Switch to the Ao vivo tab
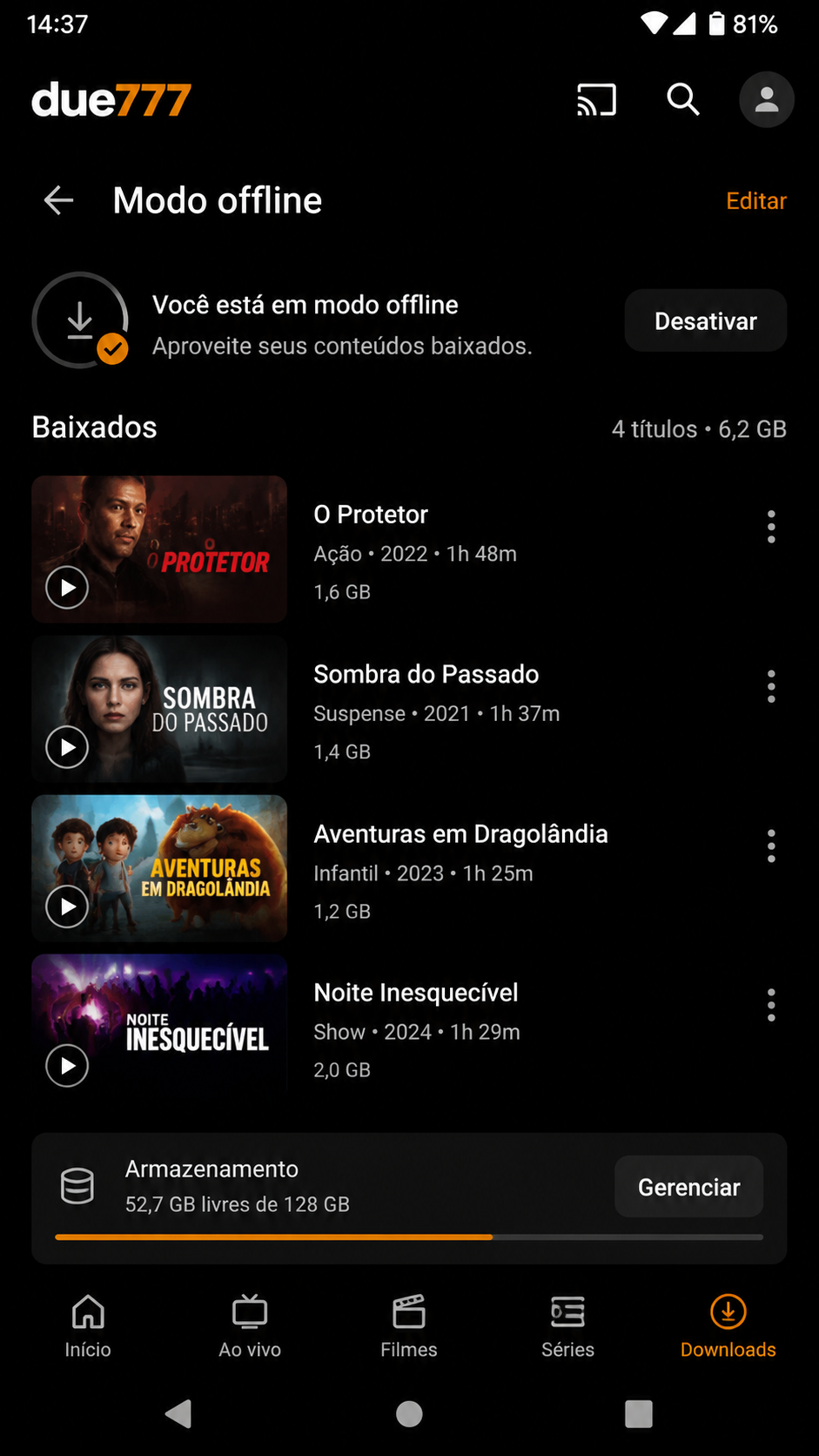Screen dimensions: 819x1456 pyautogui.click(x=250, y=1326)
